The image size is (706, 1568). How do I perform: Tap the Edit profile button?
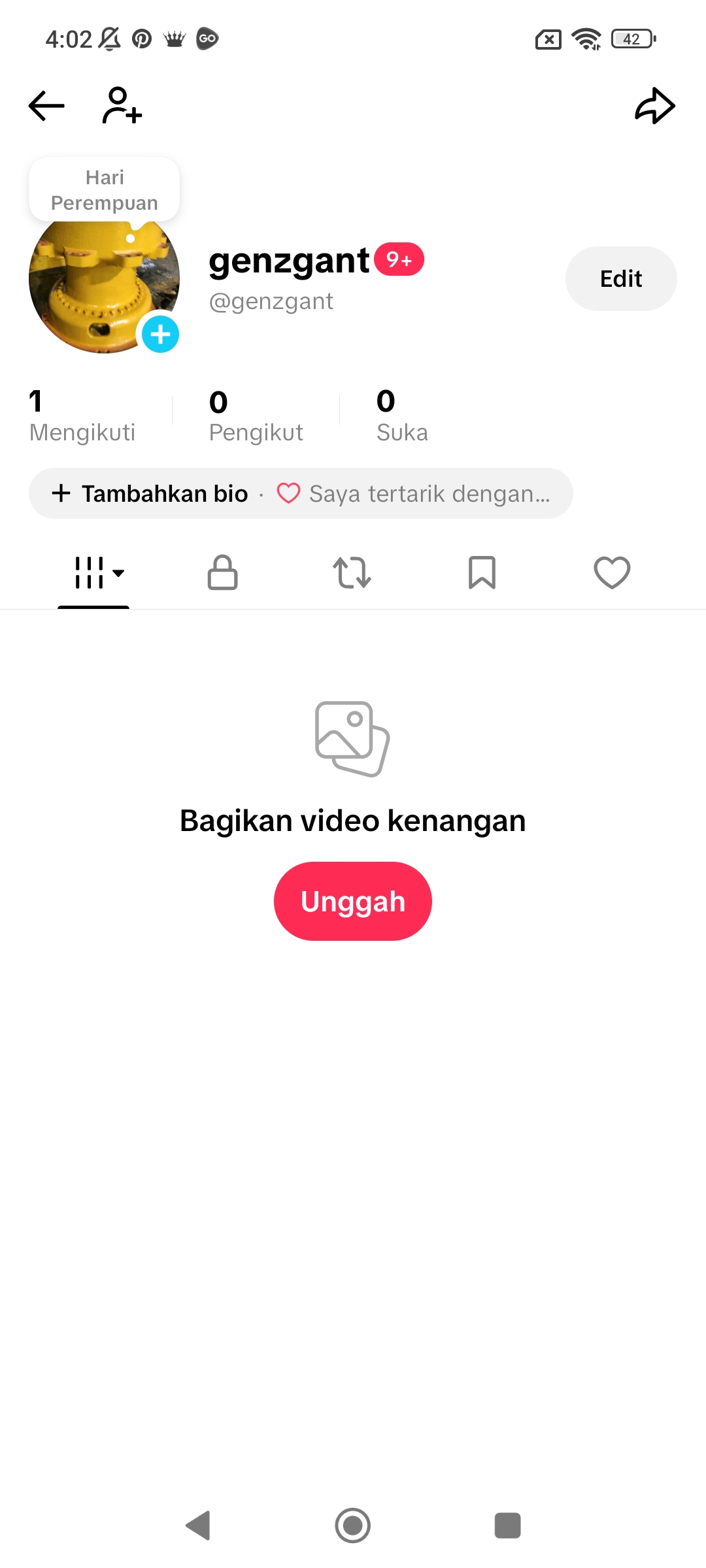(620, 279)
